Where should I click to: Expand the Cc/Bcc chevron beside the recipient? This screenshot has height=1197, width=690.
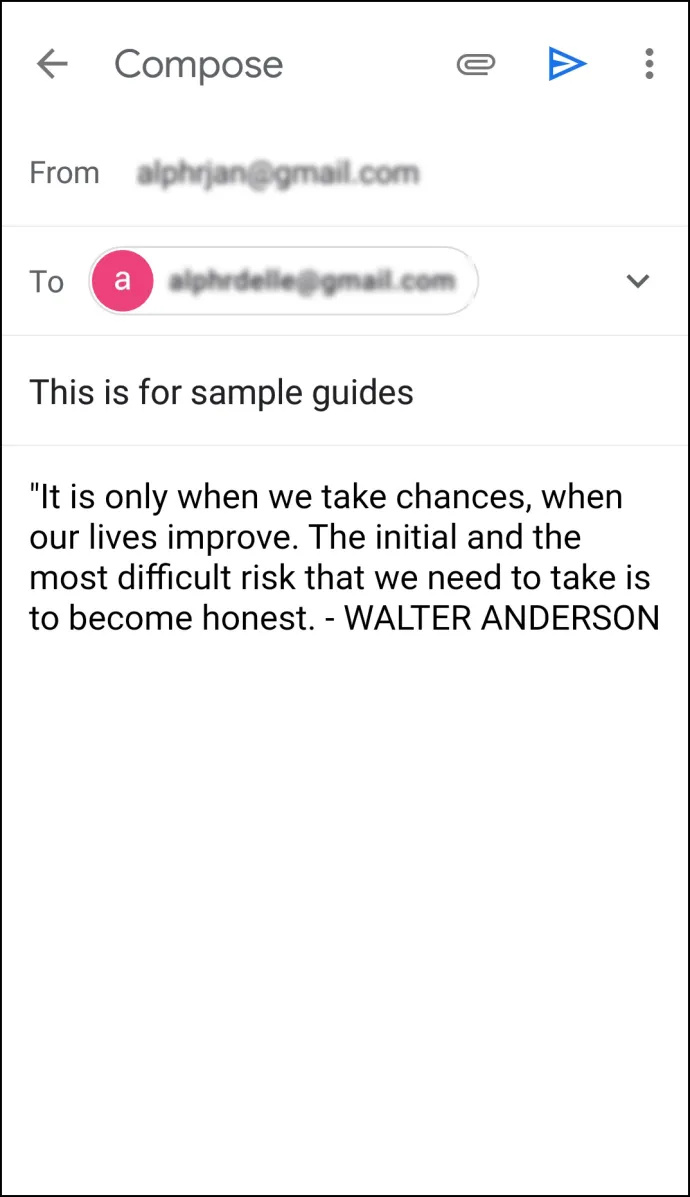tap(637, 281)
